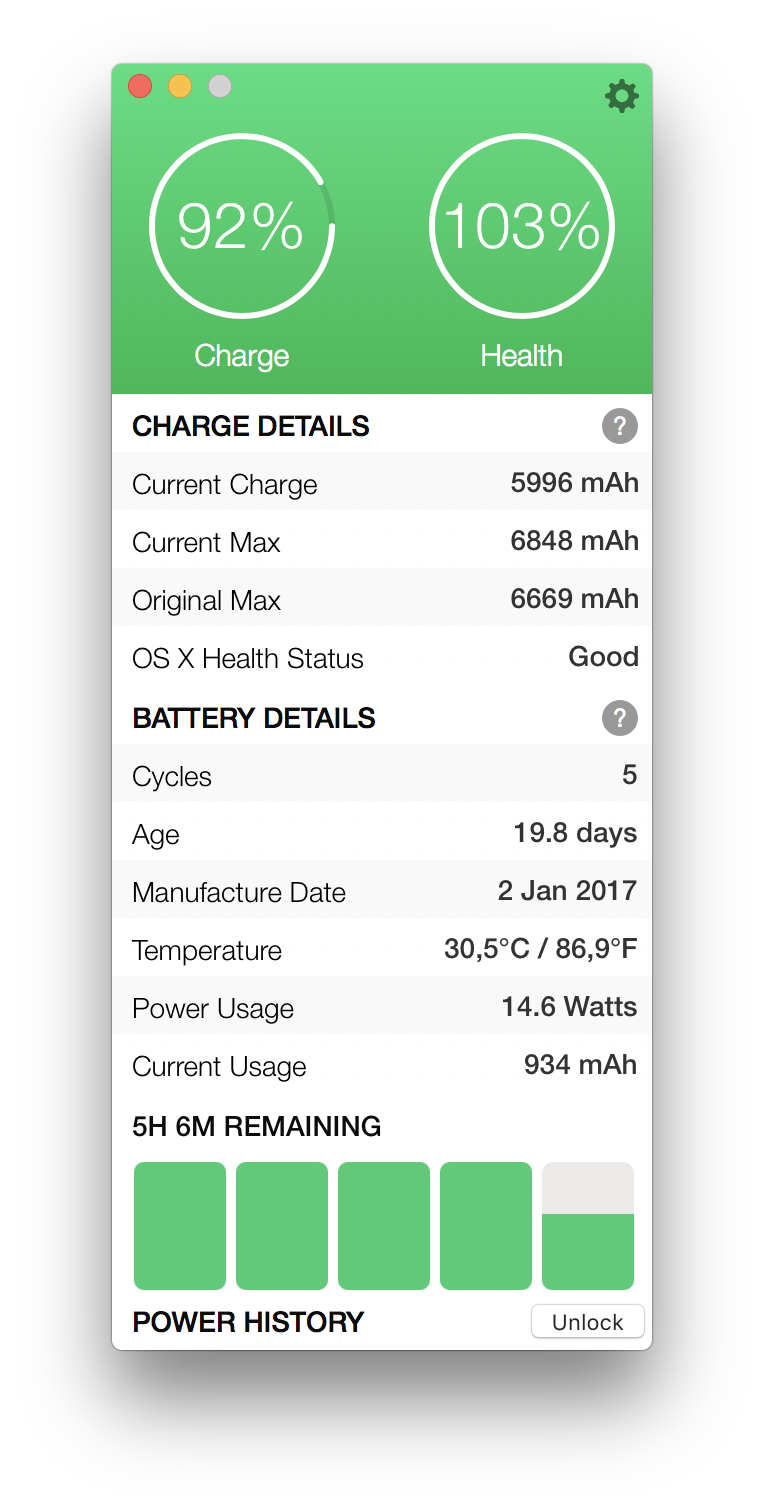Open help for Battery Details
The image size is (764, 1510).
(x=619, y=718)
